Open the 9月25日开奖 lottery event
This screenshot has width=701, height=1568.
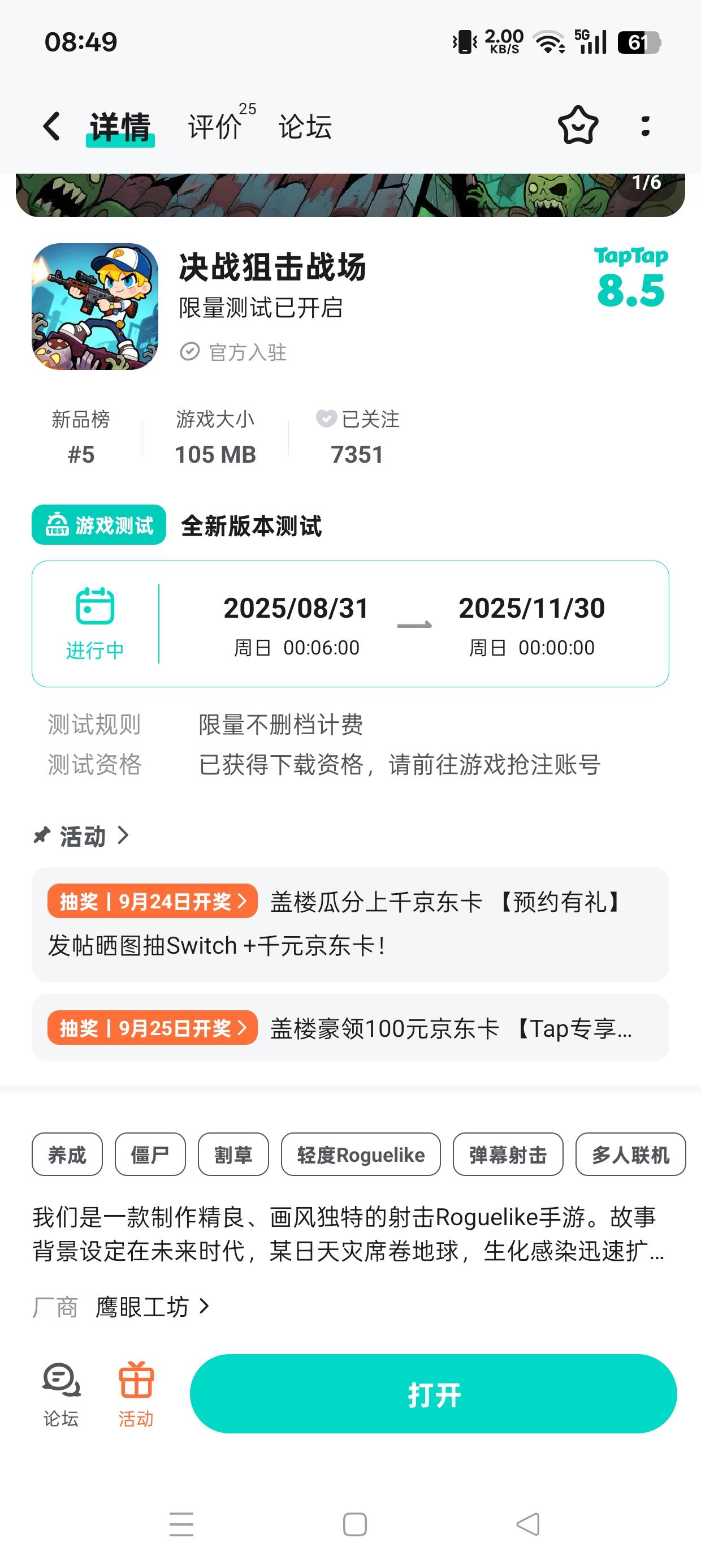[153, 1028]
